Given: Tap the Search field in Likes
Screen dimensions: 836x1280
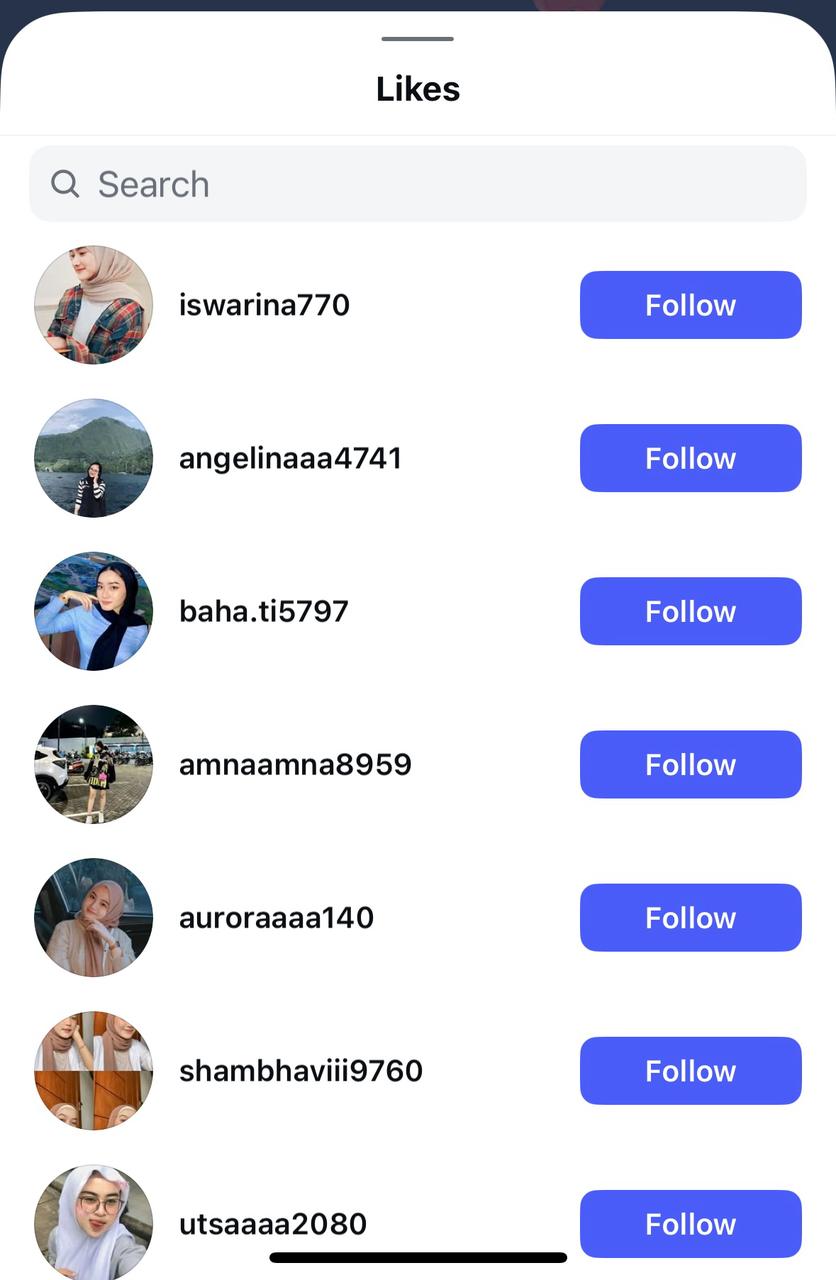Looking at the screenshot, I should tap(418, 184).
